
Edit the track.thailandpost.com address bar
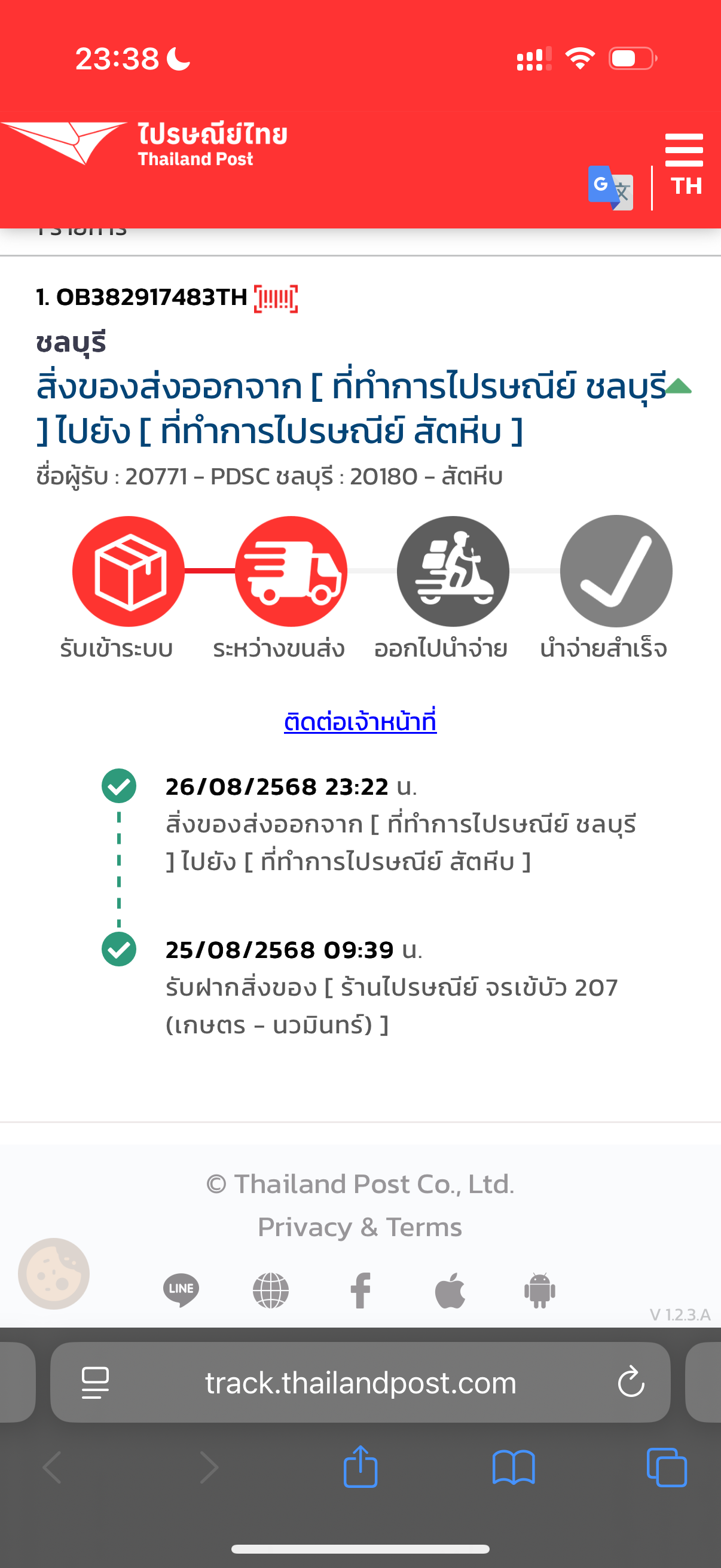click(360, 1383)
